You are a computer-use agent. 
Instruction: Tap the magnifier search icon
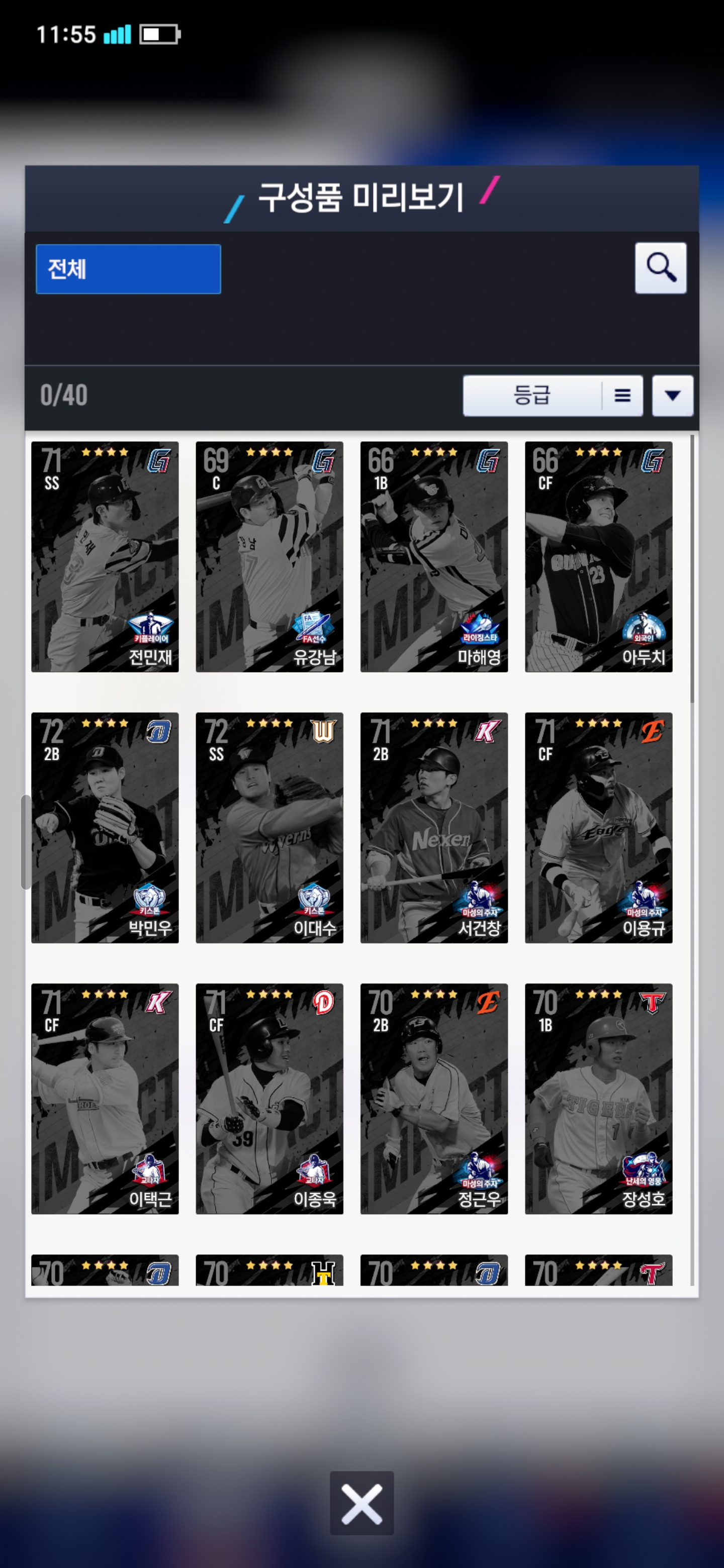coord(660,268)
